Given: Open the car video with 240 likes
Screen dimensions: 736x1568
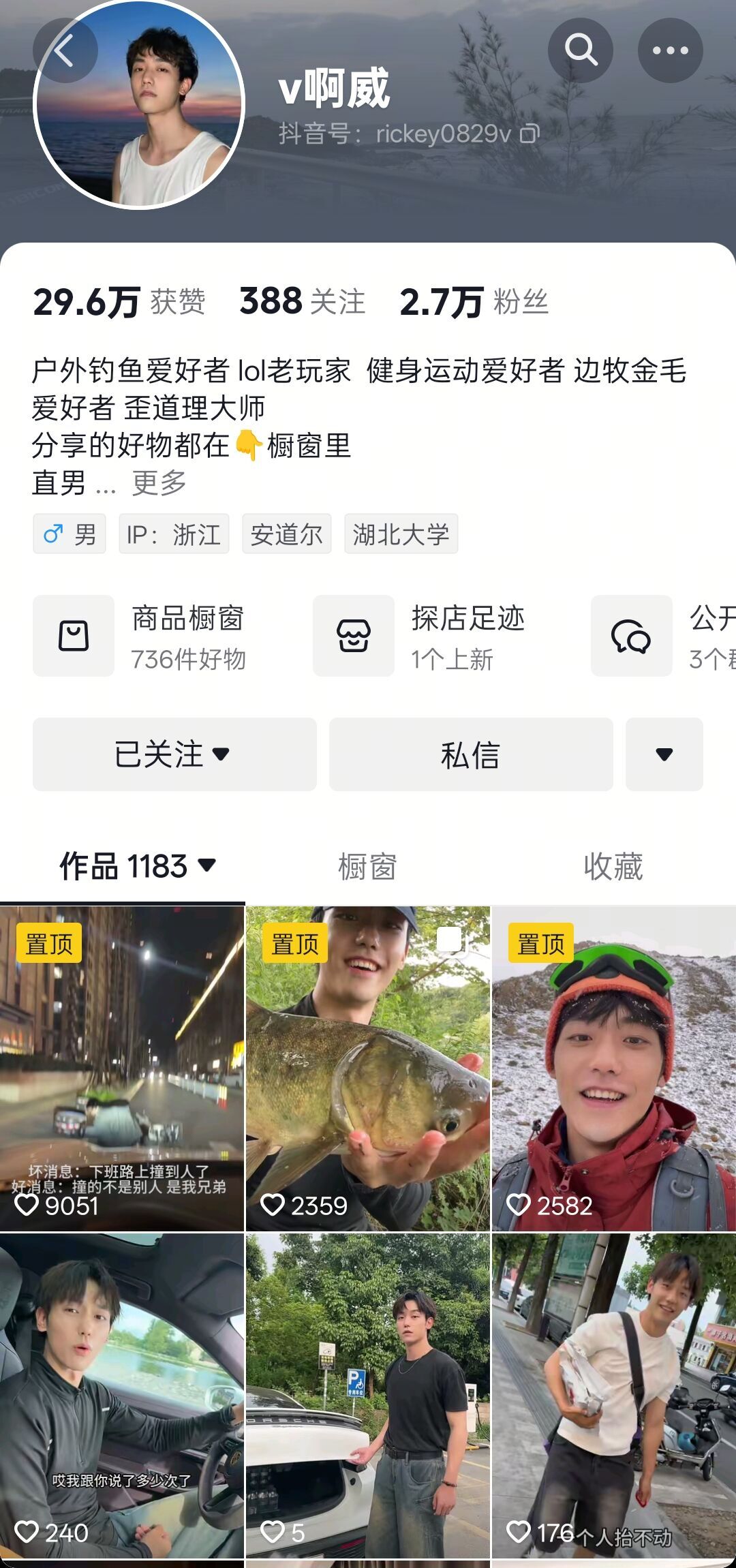Looking at the screenshot, I should click(122, 1395).
